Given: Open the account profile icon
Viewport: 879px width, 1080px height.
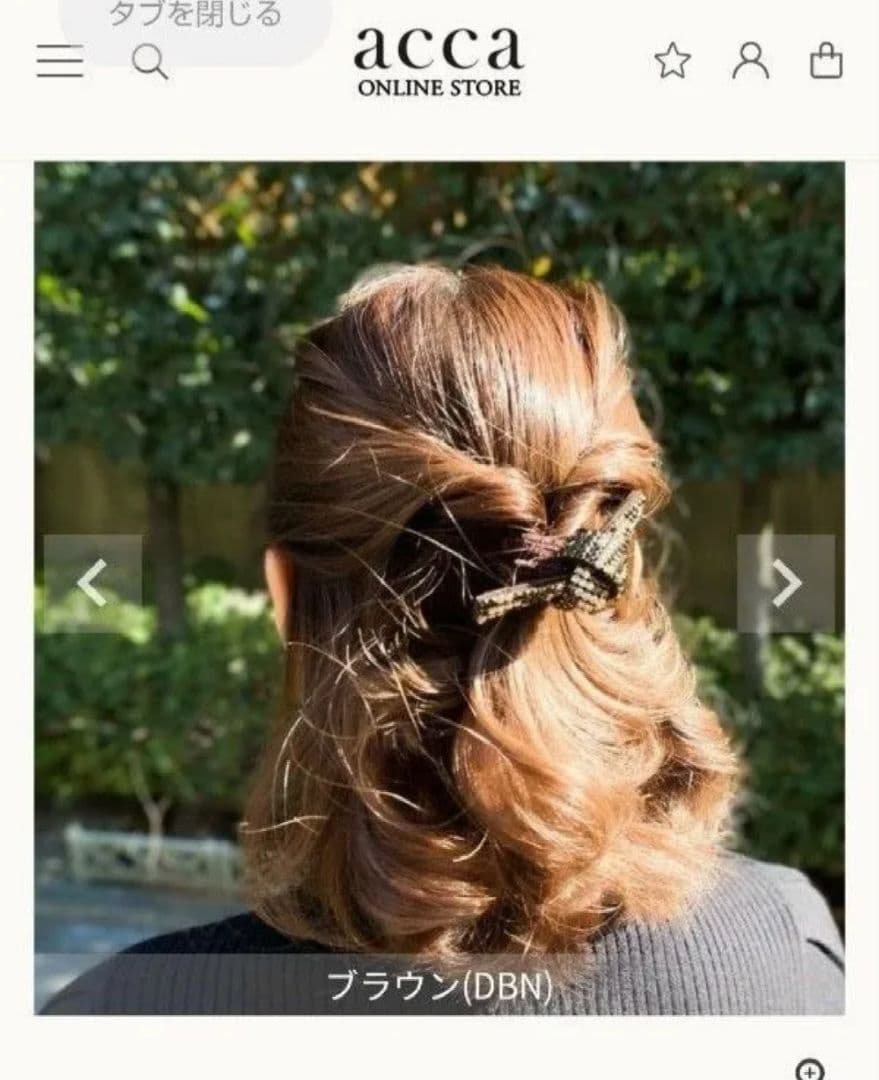Looking at the screenshot, I should tap(750, 61).
